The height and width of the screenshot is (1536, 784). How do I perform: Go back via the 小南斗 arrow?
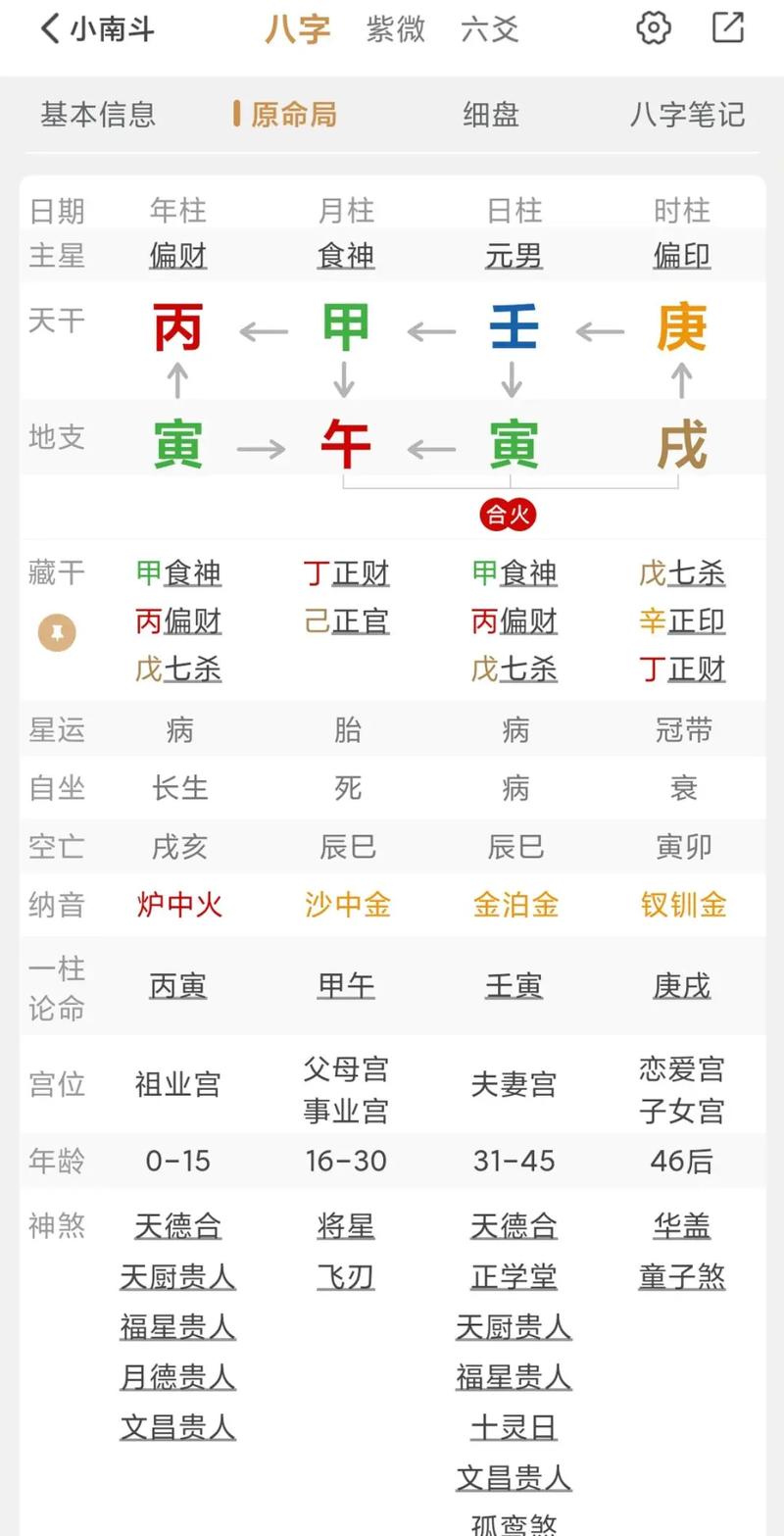tap(51, 28)
